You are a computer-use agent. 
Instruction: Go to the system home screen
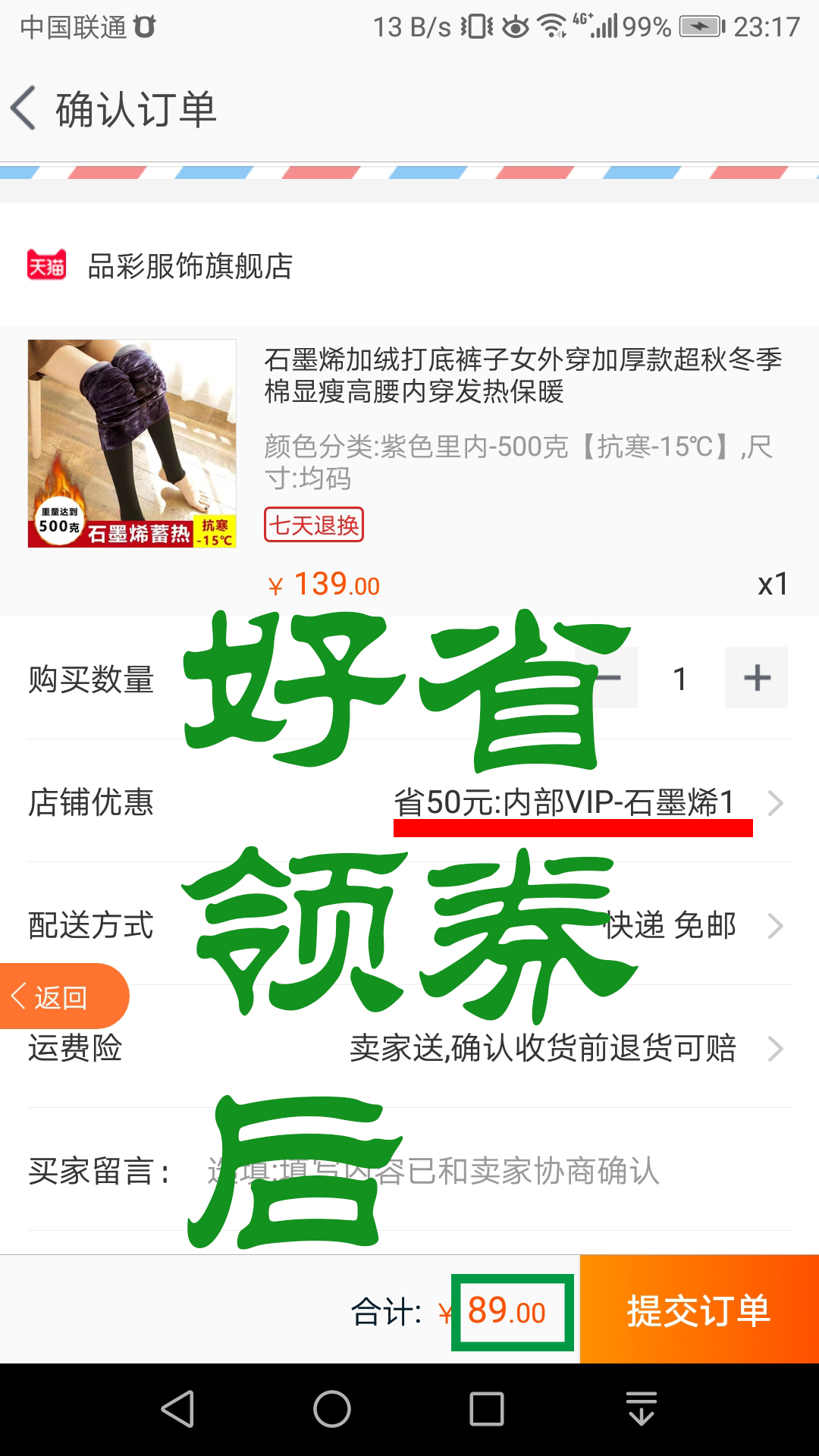332,1409
